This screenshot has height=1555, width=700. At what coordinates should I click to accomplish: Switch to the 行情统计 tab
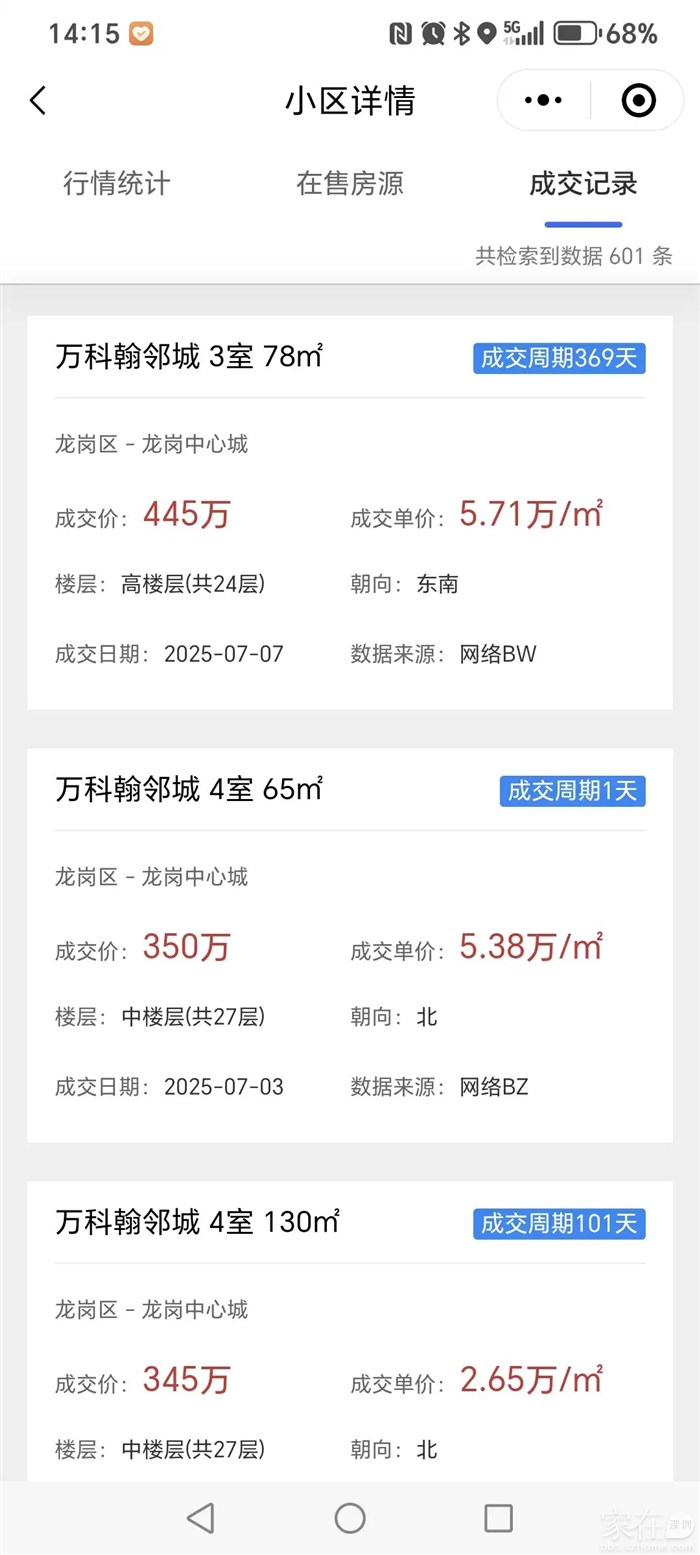pyautogui.click(x=117, y=184)
